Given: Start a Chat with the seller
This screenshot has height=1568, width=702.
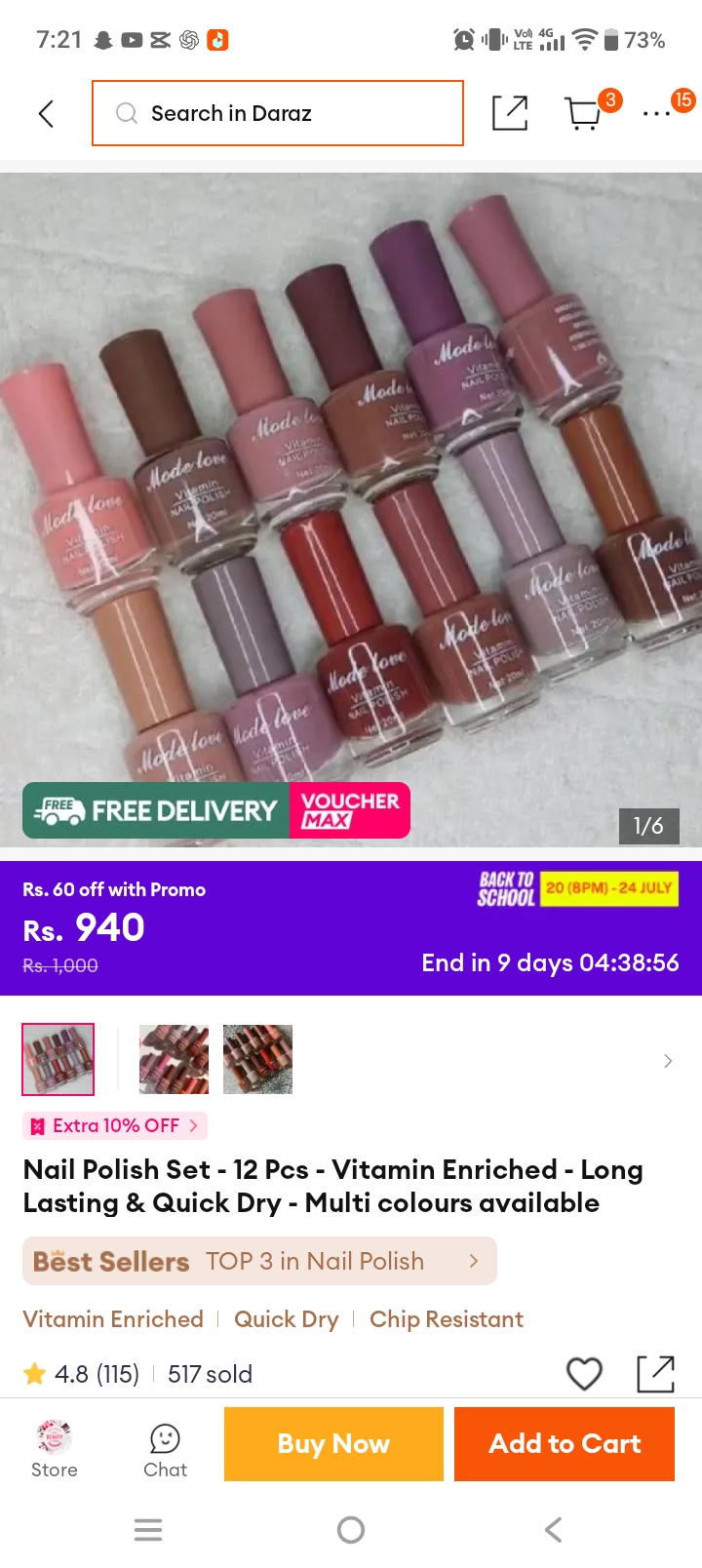Looking at the screenshot, I should [165, 1450].
